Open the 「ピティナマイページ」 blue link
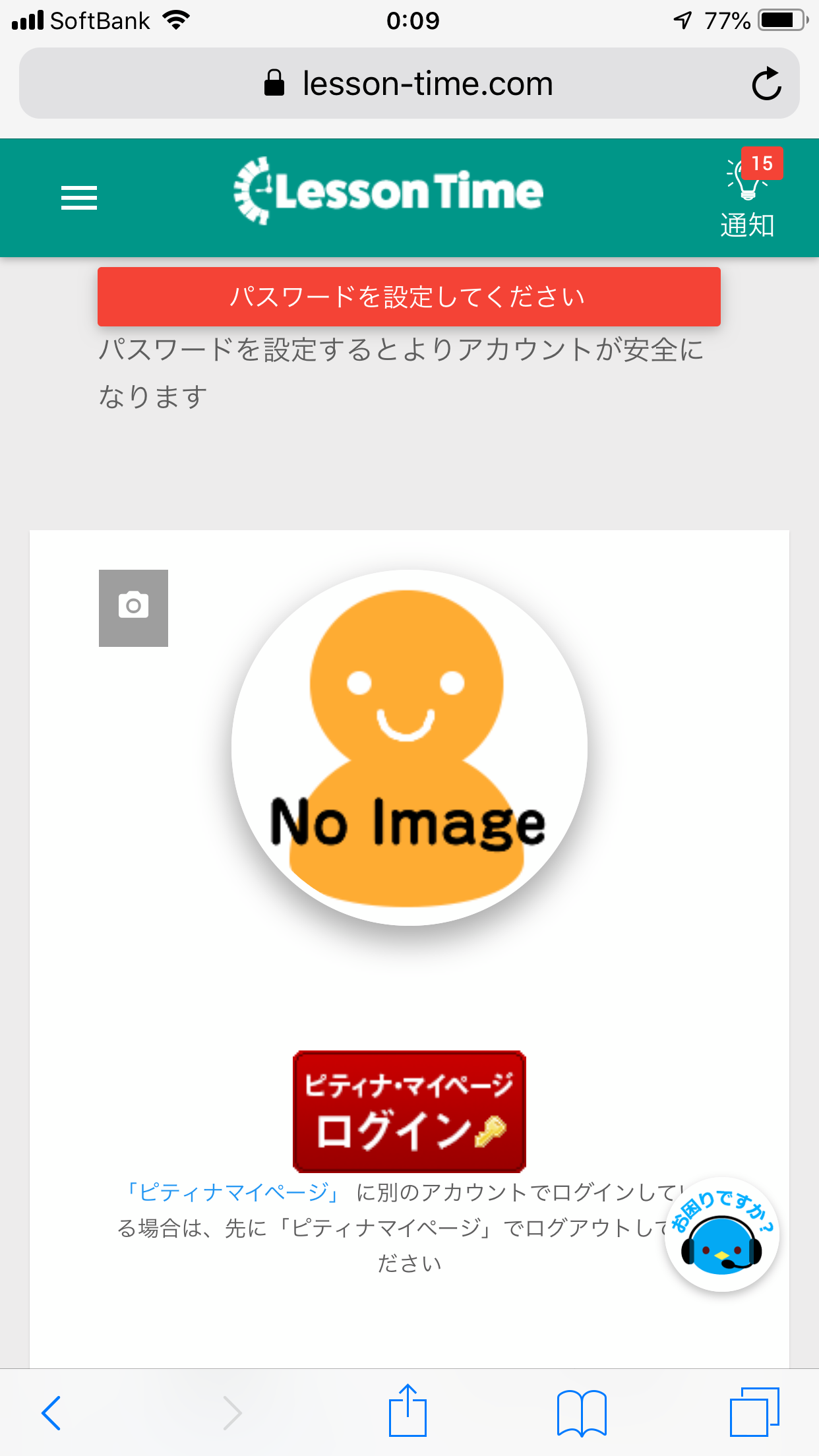 (233, 1192)
